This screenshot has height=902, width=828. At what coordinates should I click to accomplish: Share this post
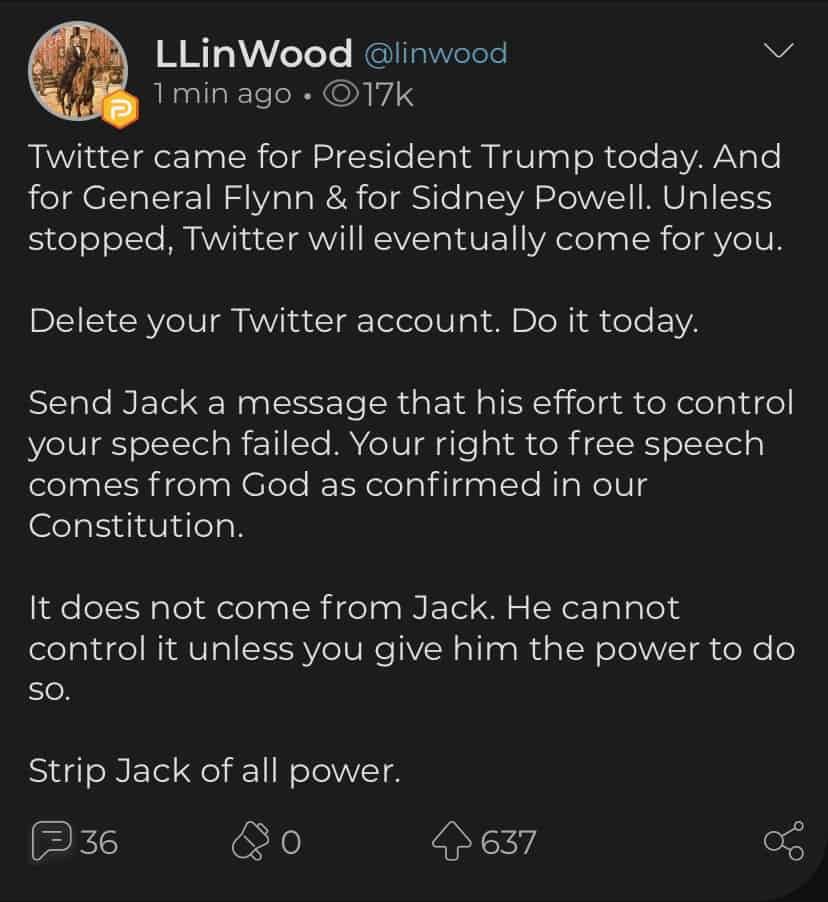point(782,842)
